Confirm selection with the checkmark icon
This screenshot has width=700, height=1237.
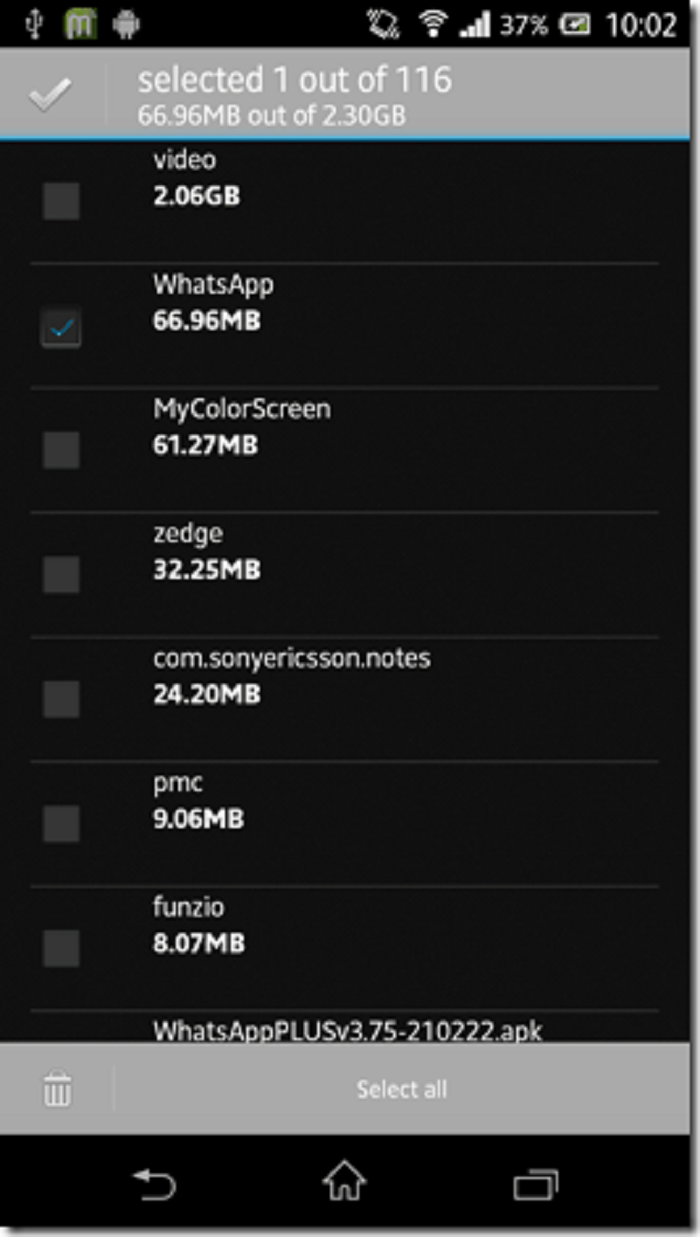[x=50, y=94]
